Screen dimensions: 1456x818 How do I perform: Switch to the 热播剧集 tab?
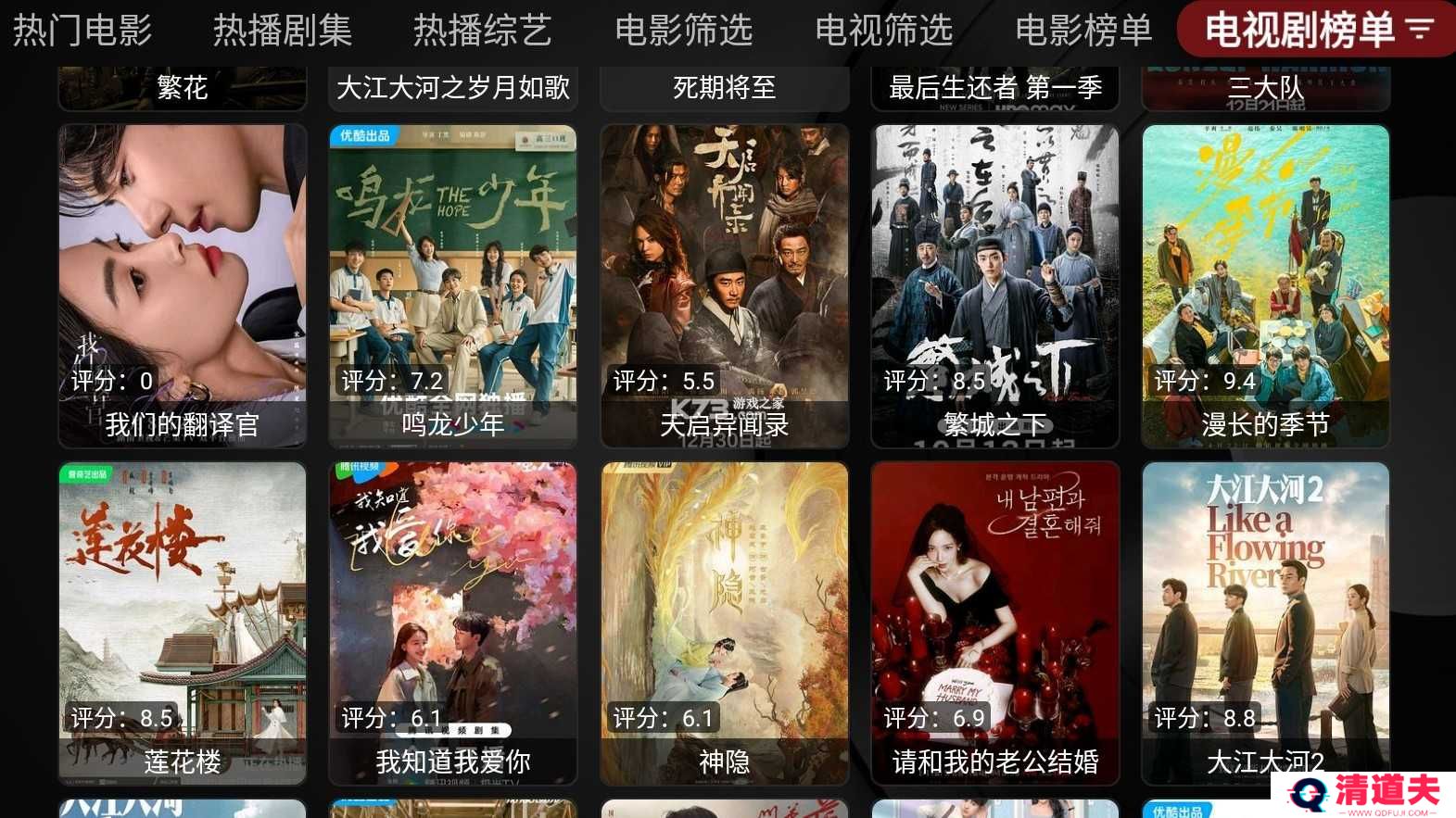pos(283,31)
